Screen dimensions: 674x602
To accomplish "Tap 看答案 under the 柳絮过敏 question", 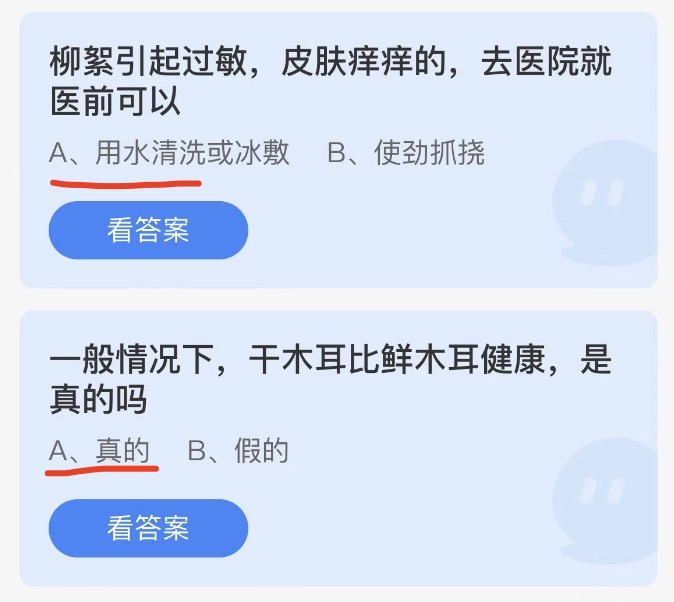I will [x=148, y=230].
